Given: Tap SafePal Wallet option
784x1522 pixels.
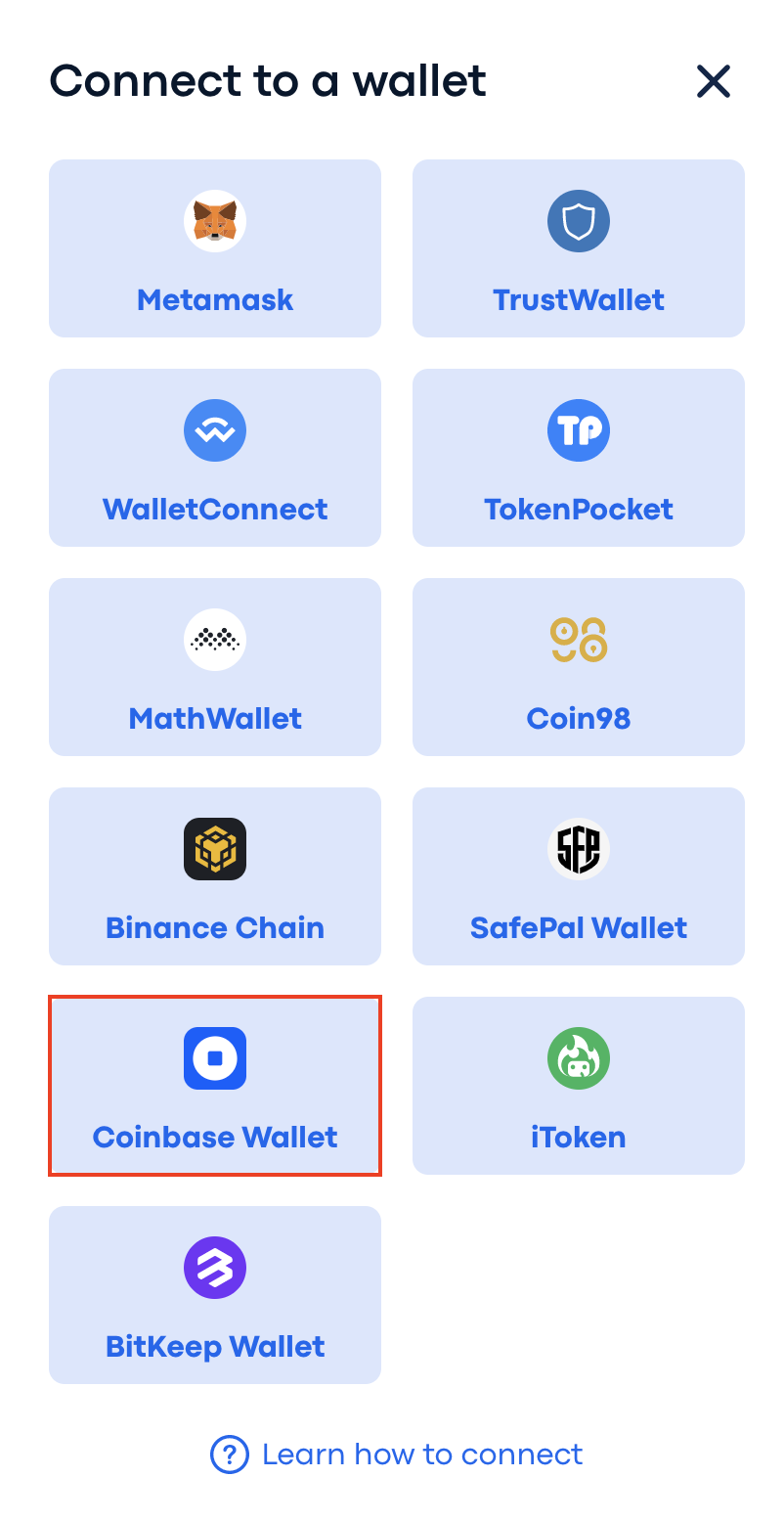Looking at the screenshot, I should [578, 876].
